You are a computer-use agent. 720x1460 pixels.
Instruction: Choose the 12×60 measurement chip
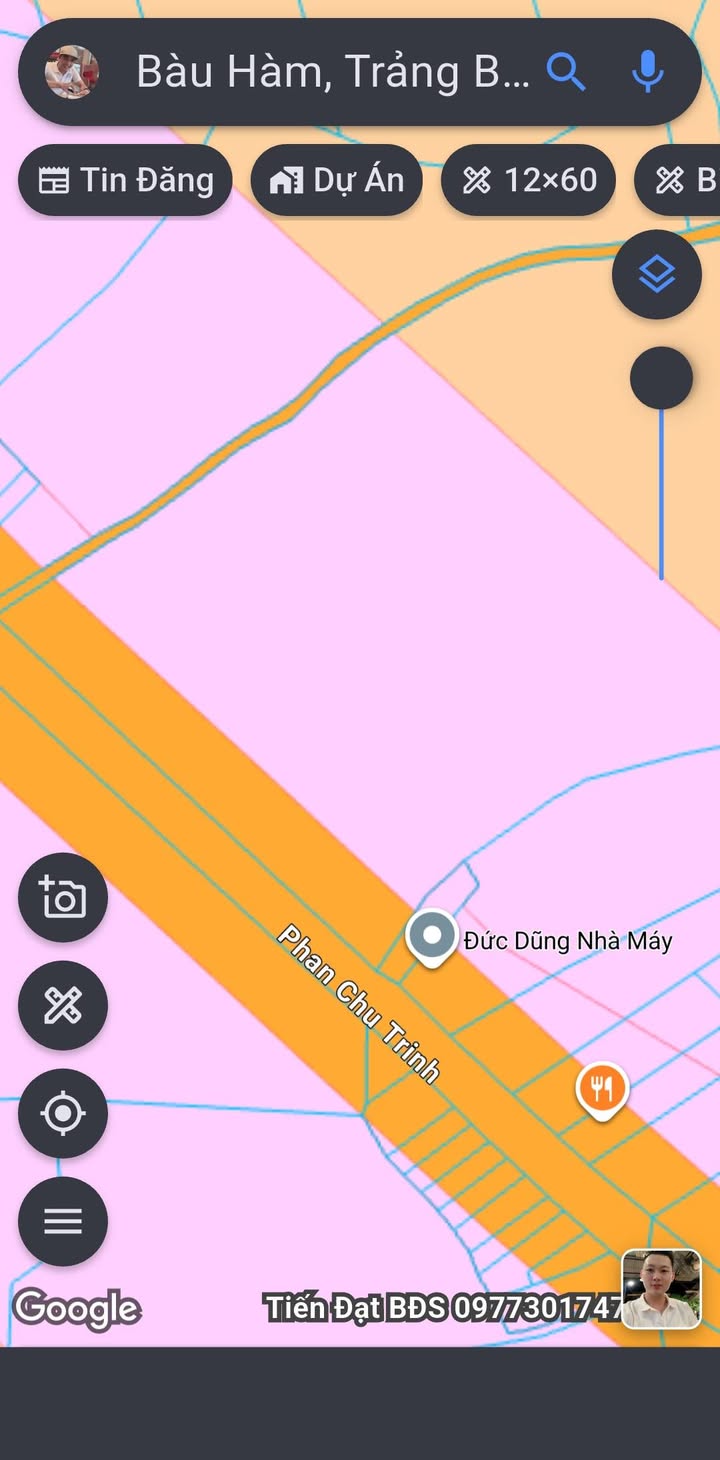(x=528, y=181)
